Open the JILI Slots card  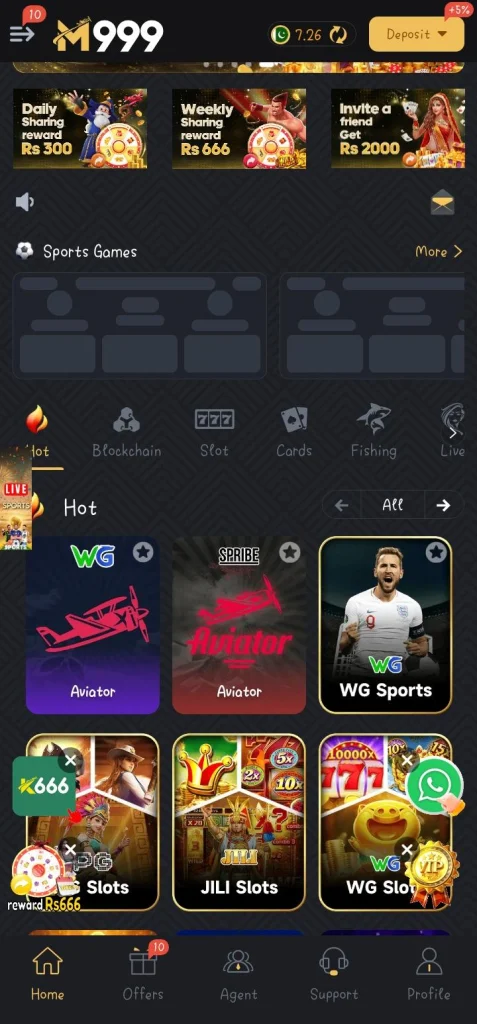point(239,822)
